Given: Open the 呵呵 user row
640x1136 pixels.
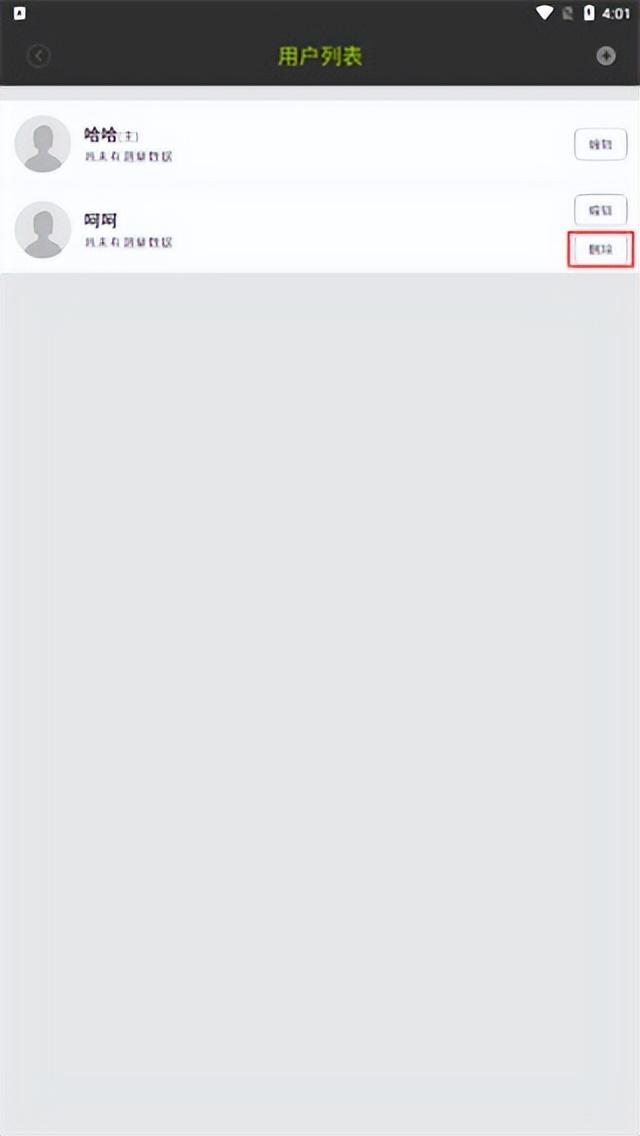Looking at the screenshot, I should coord(300,230).
